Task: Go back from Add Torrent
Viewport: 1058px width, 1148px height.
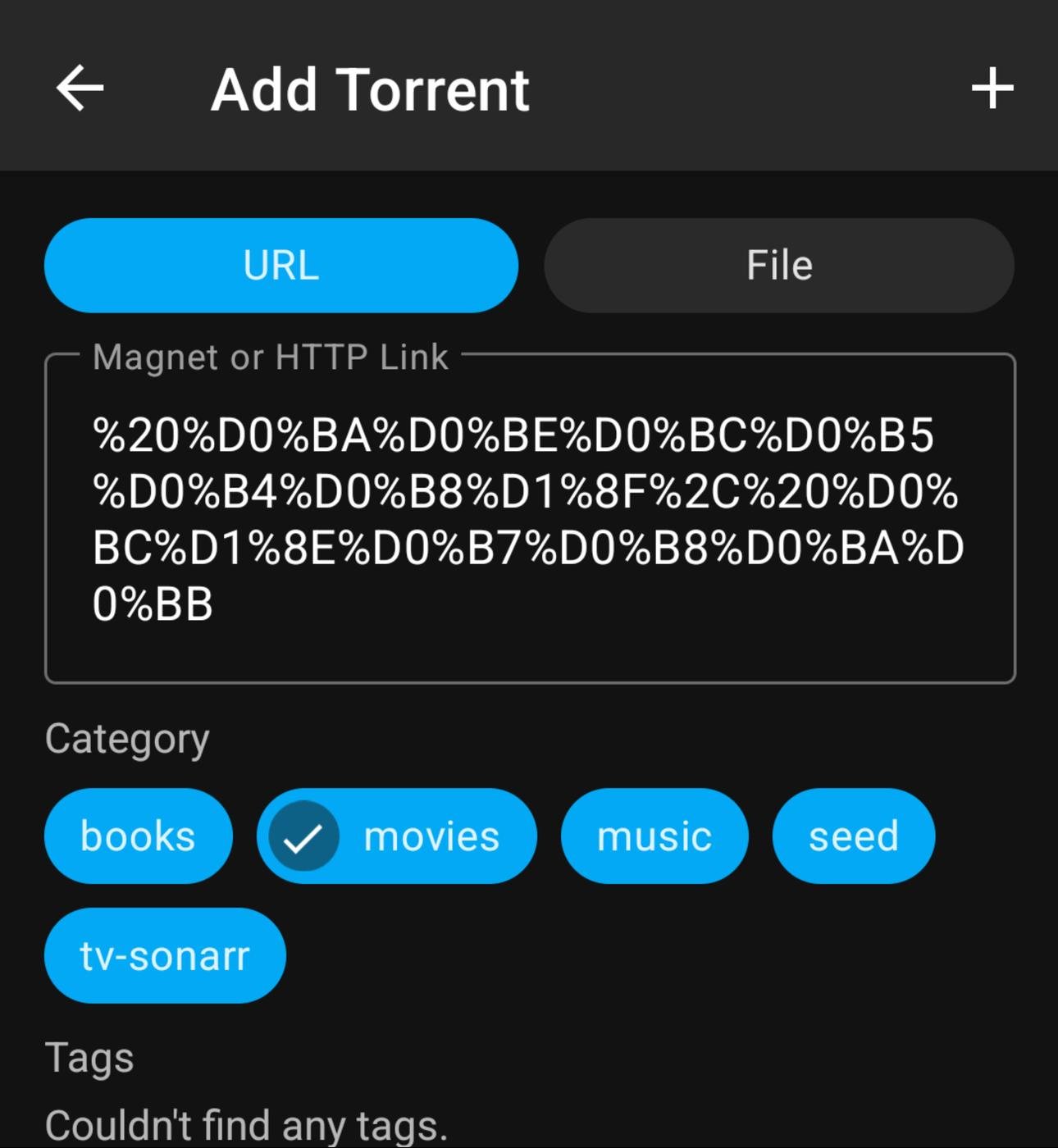Action: coord(80,89)
